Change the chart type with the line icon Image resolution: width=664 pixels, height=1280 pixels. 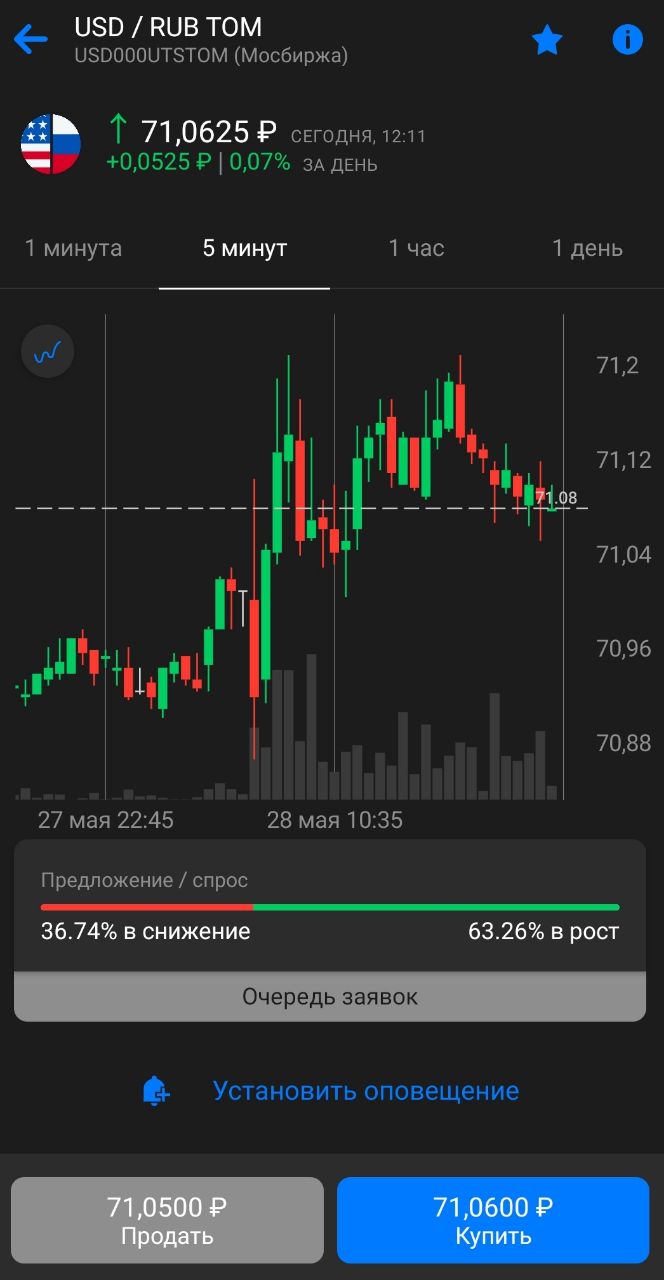pos(48,352)
